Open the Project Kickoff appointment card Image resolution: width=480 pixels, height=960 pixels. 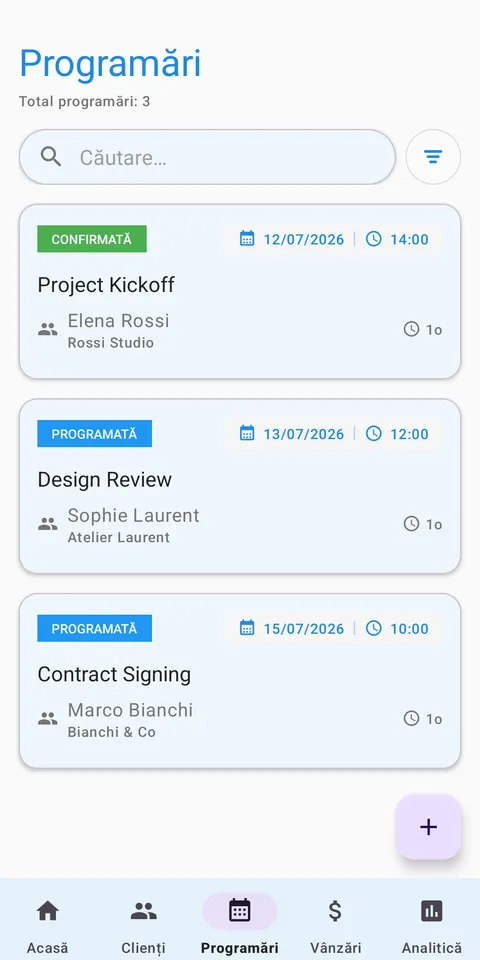[240, 291]
